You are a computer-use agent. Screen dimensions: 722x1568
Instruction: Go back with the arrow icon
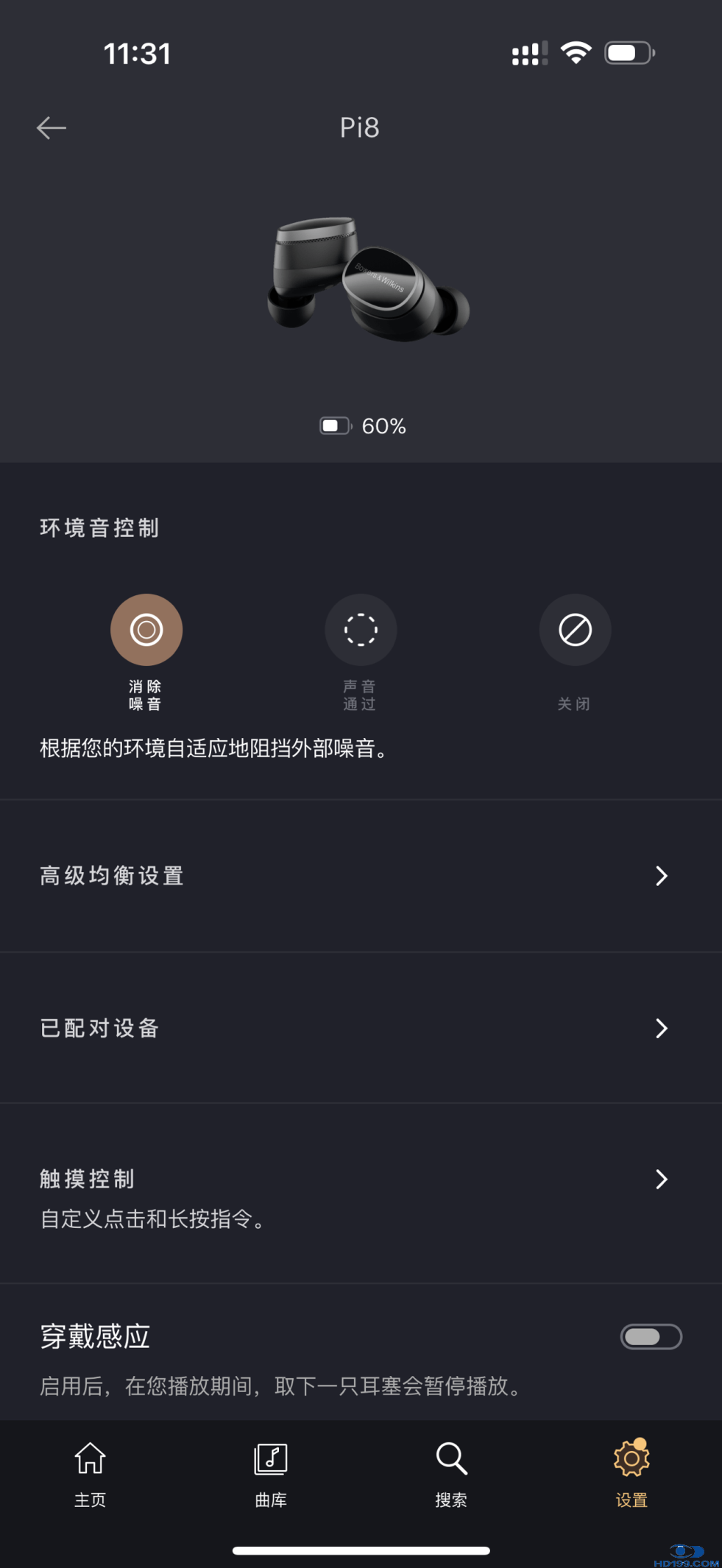coord(52,128)
